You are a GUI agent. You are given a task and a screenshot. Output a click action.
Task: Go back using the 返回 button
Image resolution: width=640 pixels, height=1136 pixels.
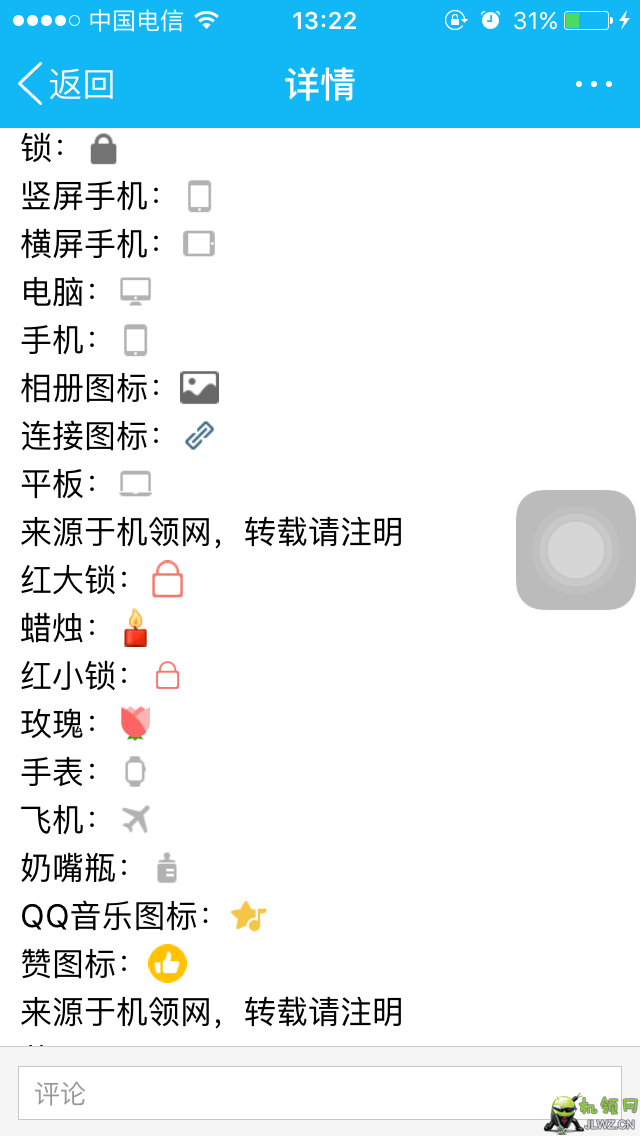point(66,85)
